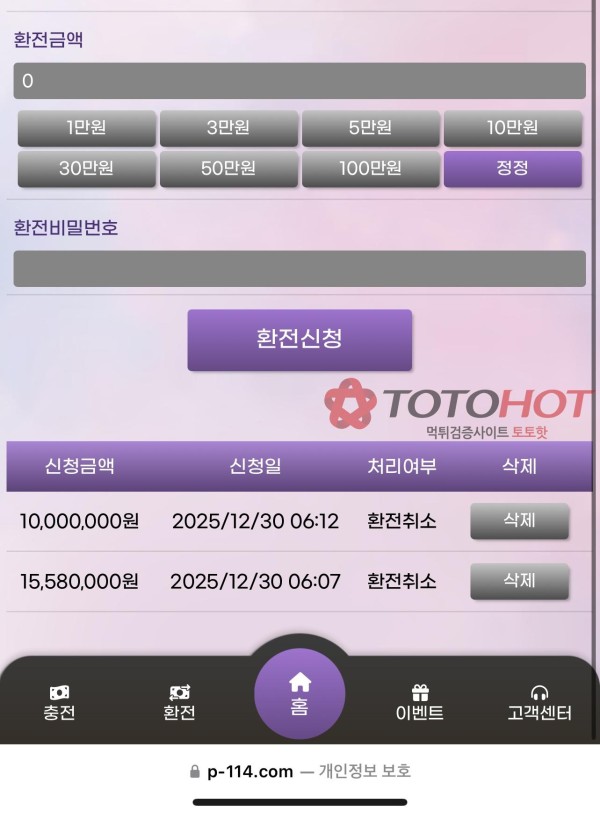600x817 pixels.
Task: Select the 10만원 quick amount
Action: pyautogui.click(x=513, y=128)
